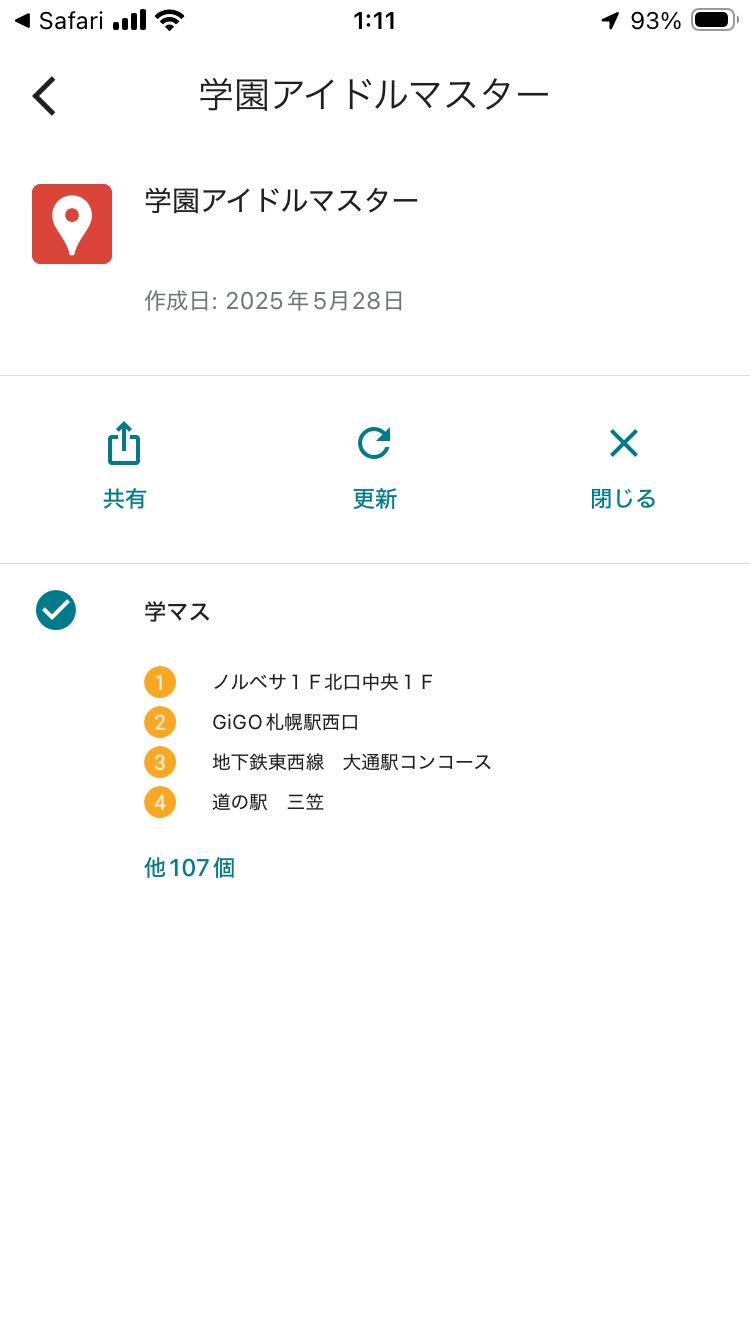Share the 学園アイドルマスター map
This screenshot has width=750, height=1334.
[124, 466]
